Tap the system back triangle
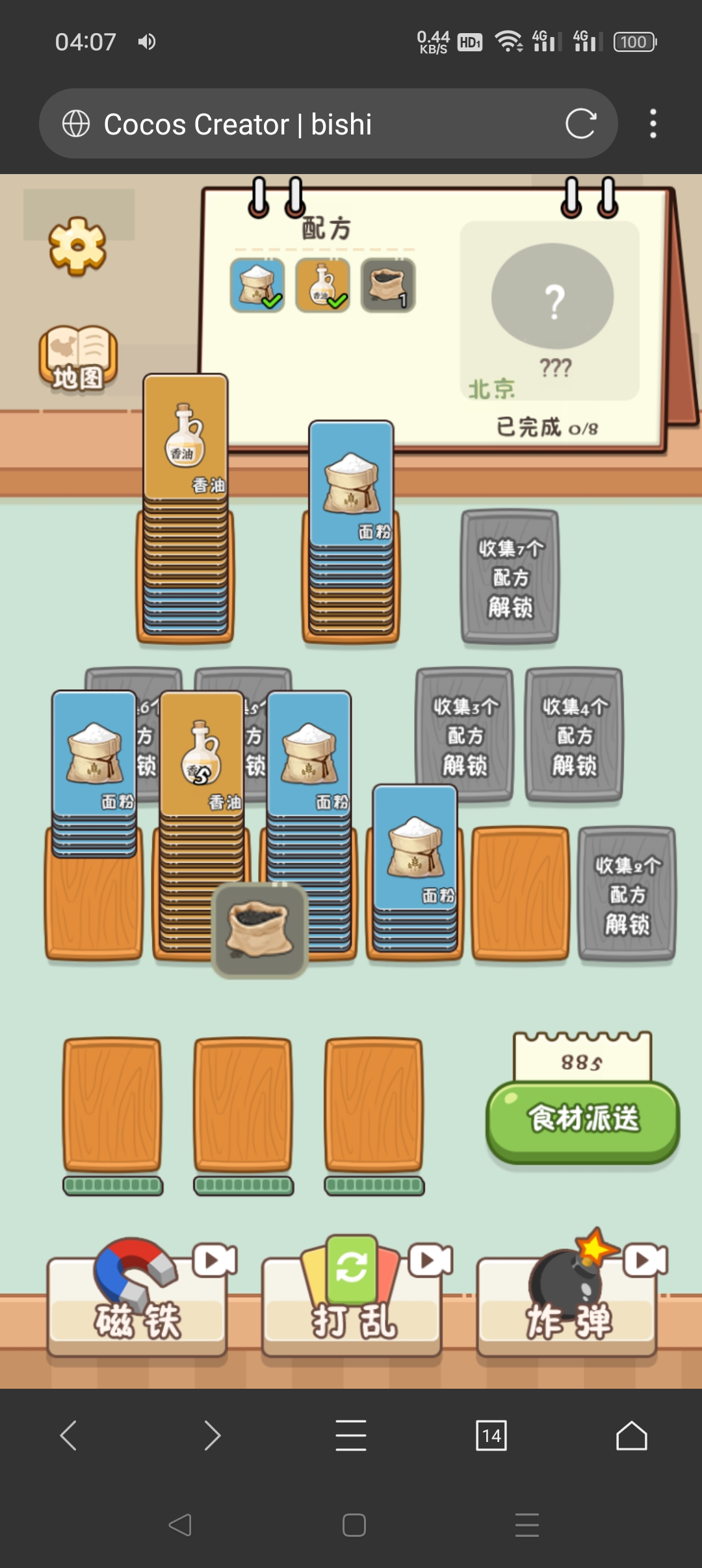702x1568 pixels. [180, 1524]
